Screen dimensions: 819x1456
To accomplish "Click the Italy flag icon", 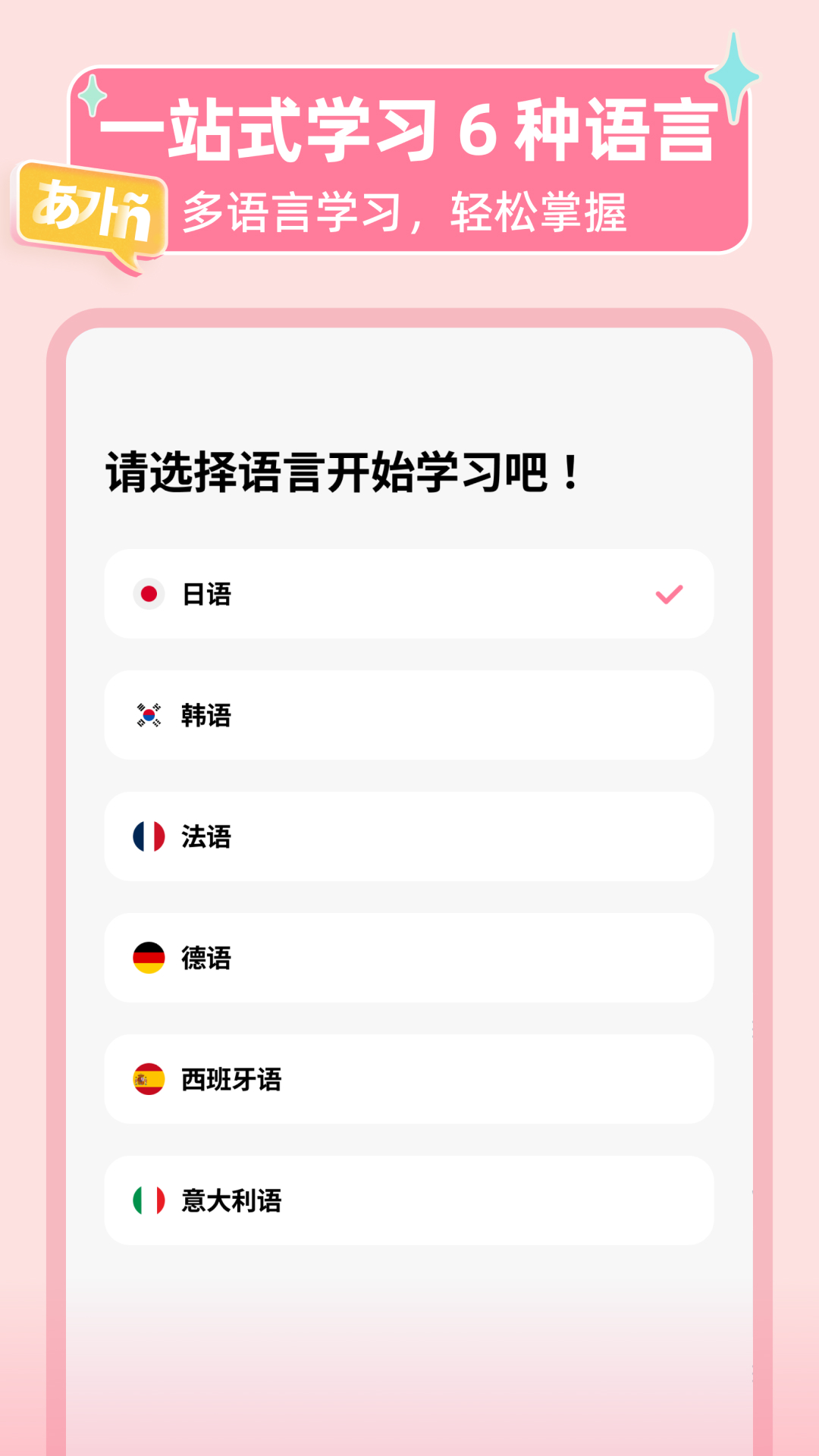I will [x=149, y=1201].
